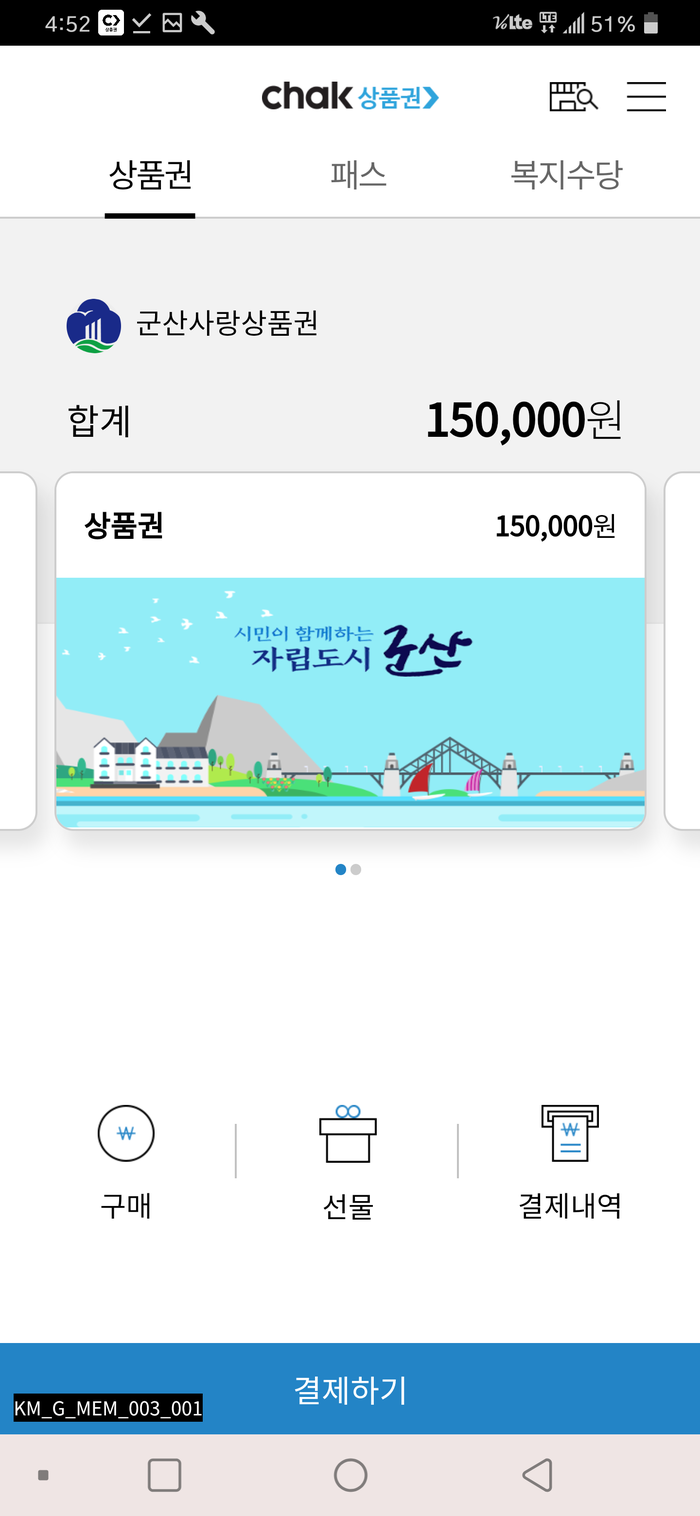Send a voucher via 선물

coord(347,1160)
